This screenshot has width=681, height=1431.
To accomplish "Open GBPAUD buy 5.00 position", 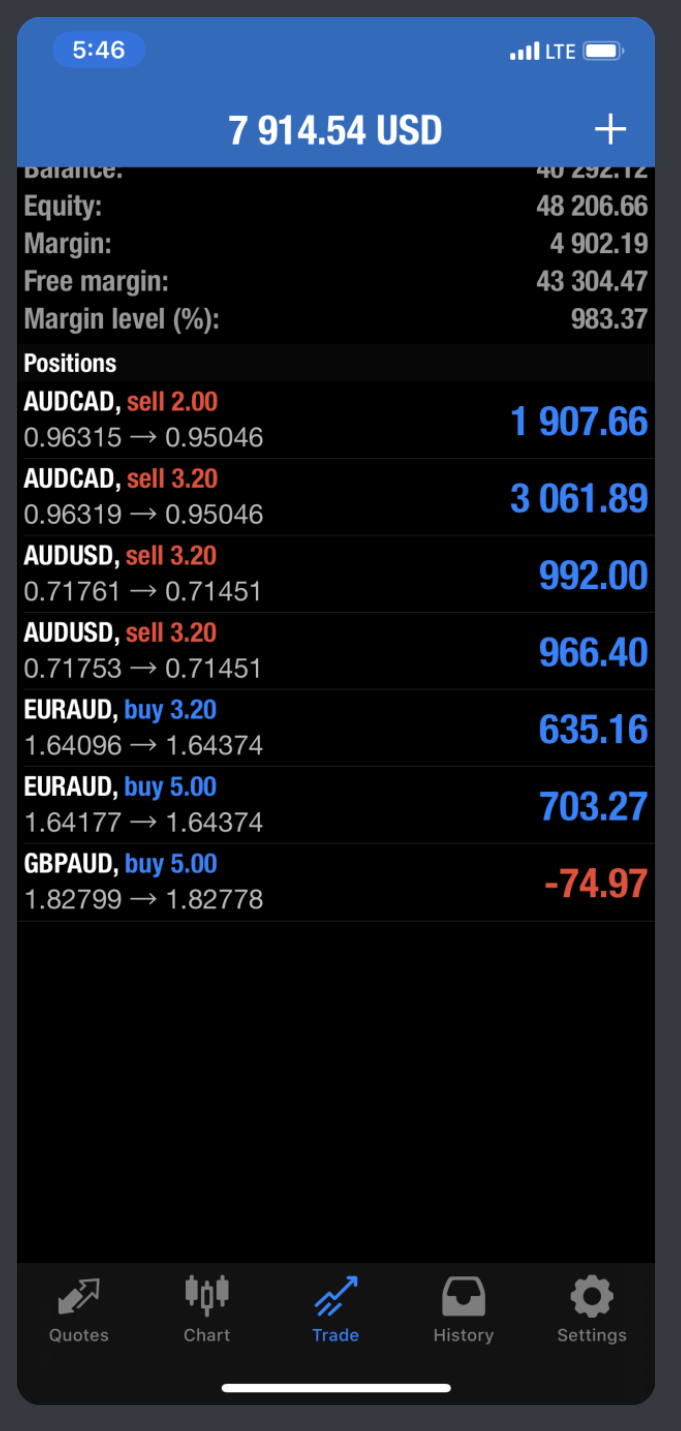I will click(x=336, y=882).
